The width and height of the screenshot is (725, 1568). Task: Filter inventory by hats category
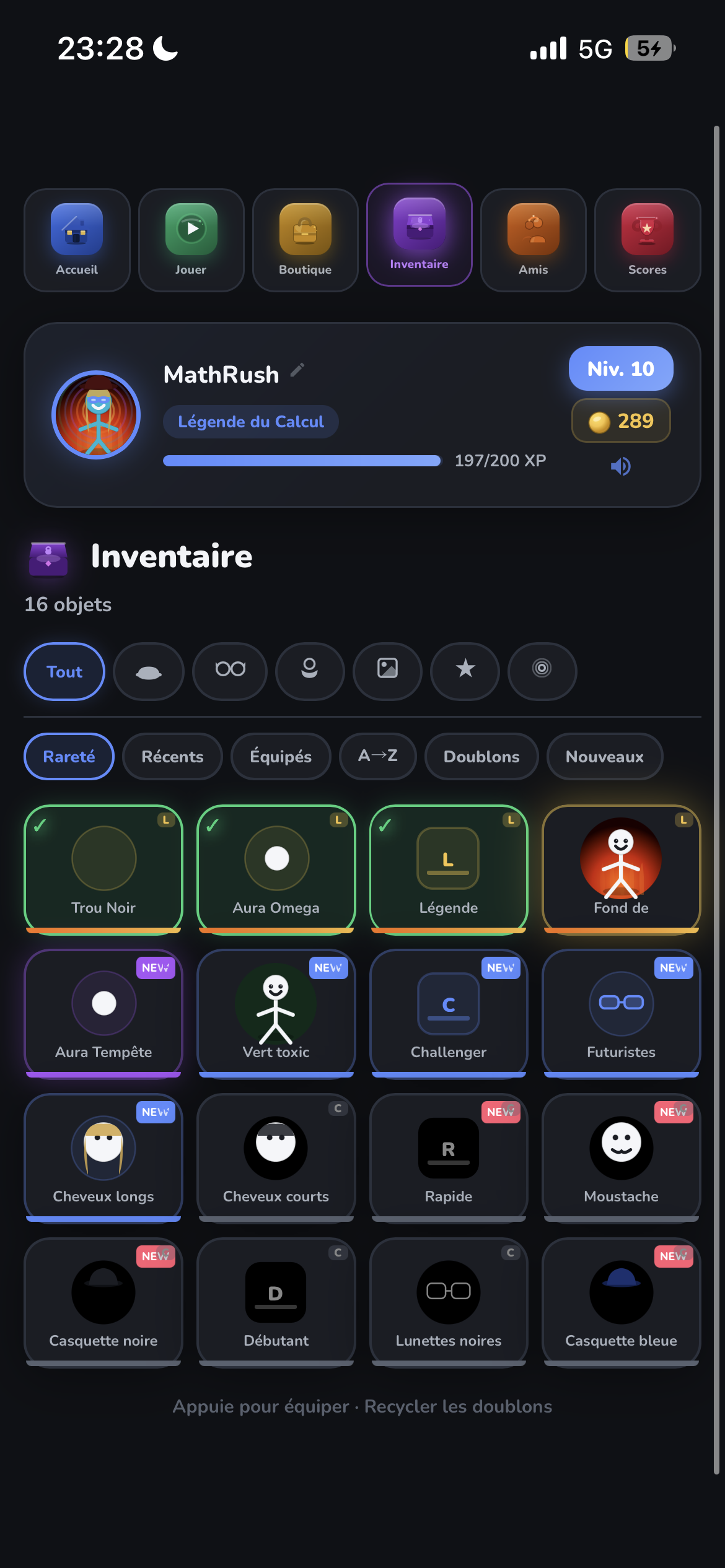click(149, 671)
